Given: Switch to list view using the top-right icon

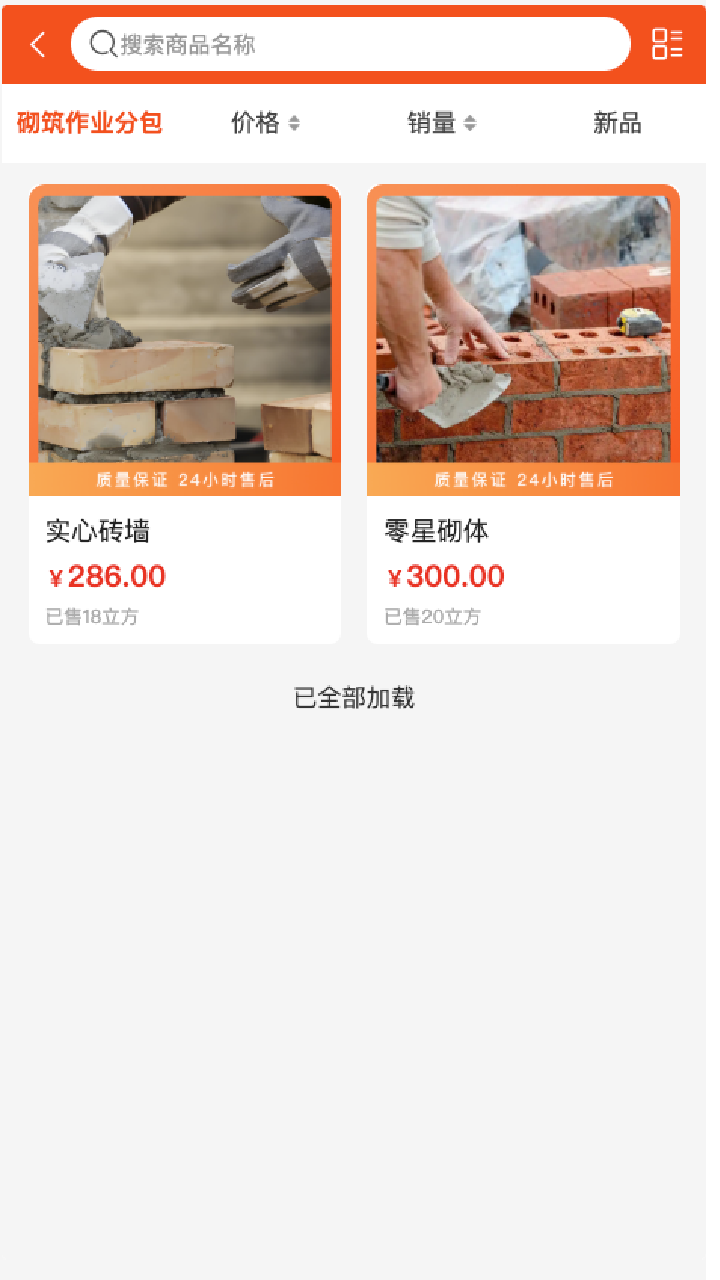Looking at the screenshot, I should point(667,44).
